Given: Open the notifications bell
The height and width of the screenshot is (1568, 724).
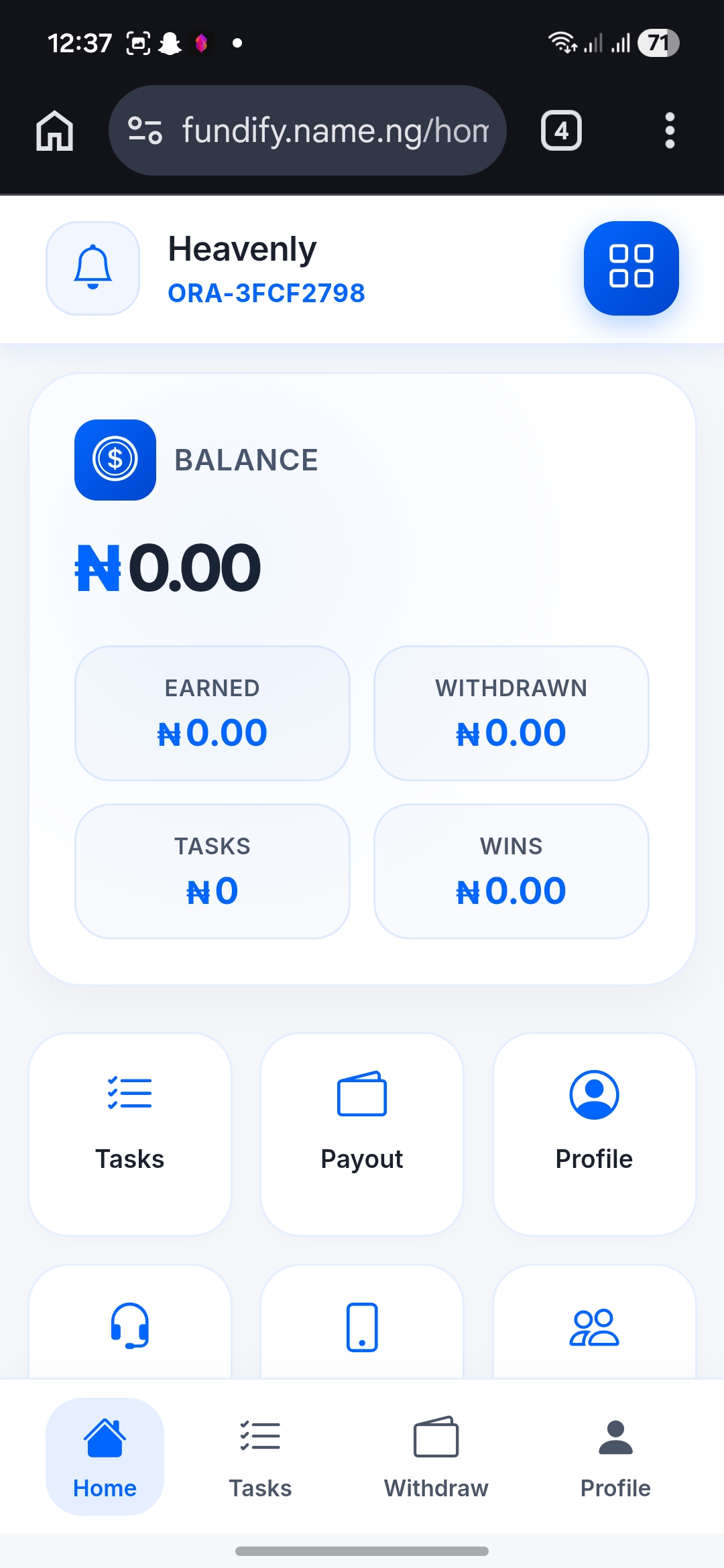Looking at the screenshot, I should tap(93, 268).
